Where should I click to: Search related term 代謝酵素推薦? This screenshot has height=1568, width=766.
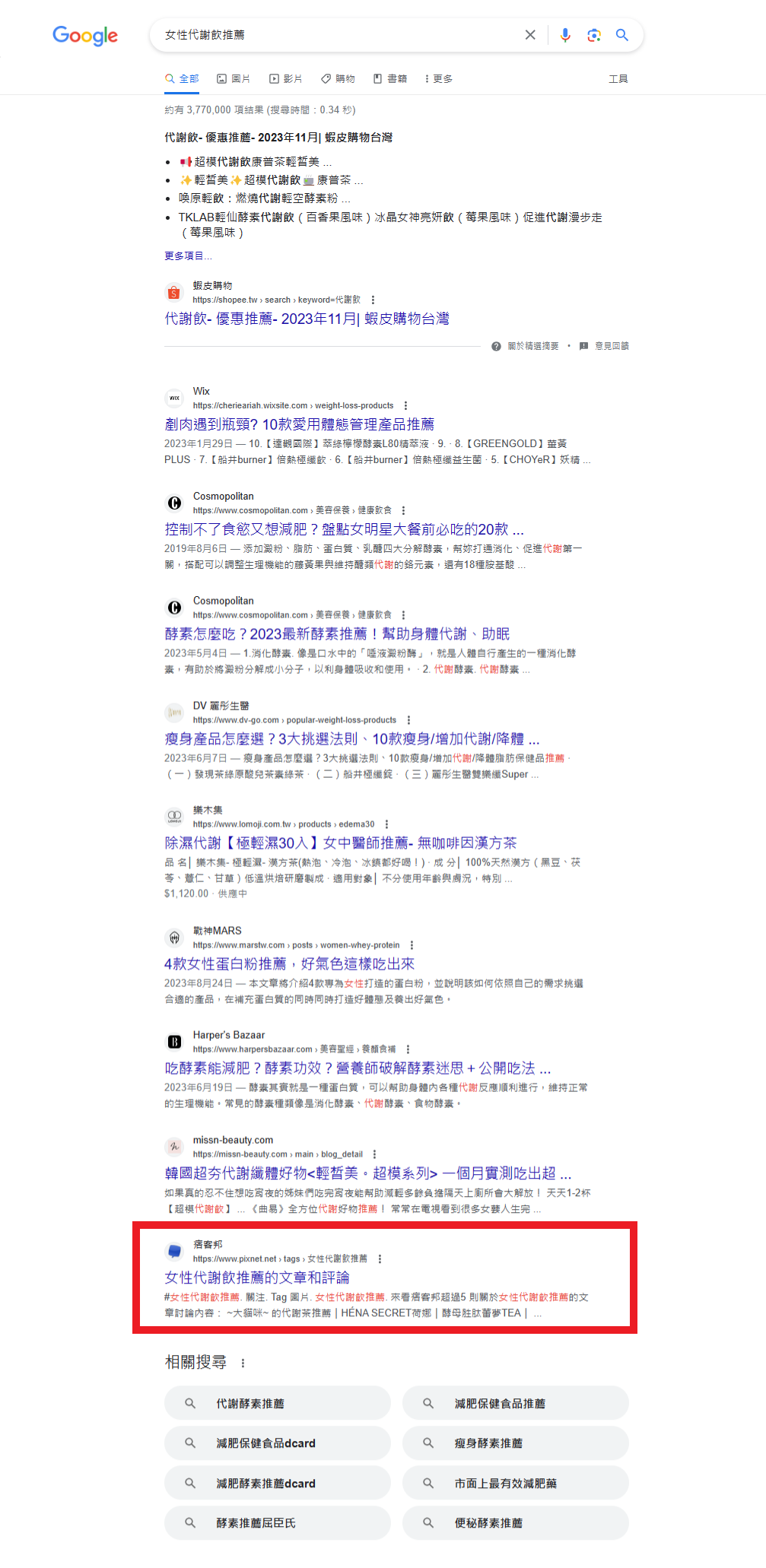pyautogui.click(x=278, y=1403)
